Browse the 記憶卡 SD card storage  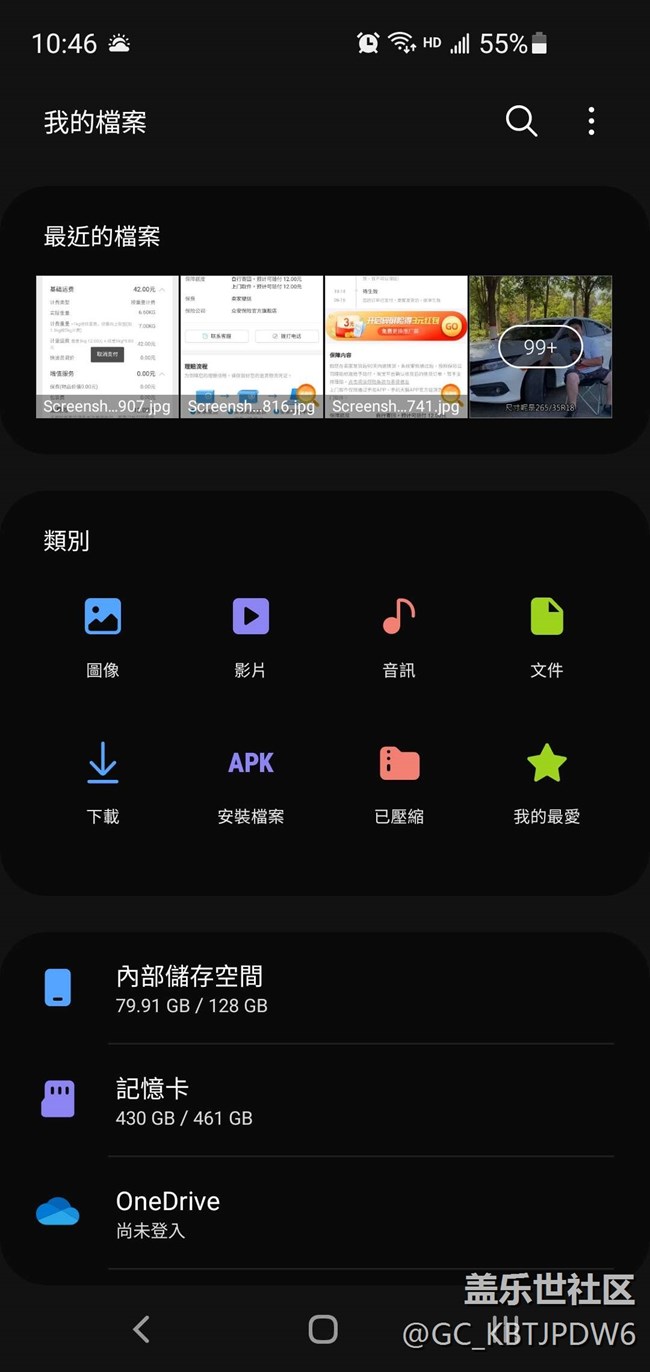(x=325, y=1100)
